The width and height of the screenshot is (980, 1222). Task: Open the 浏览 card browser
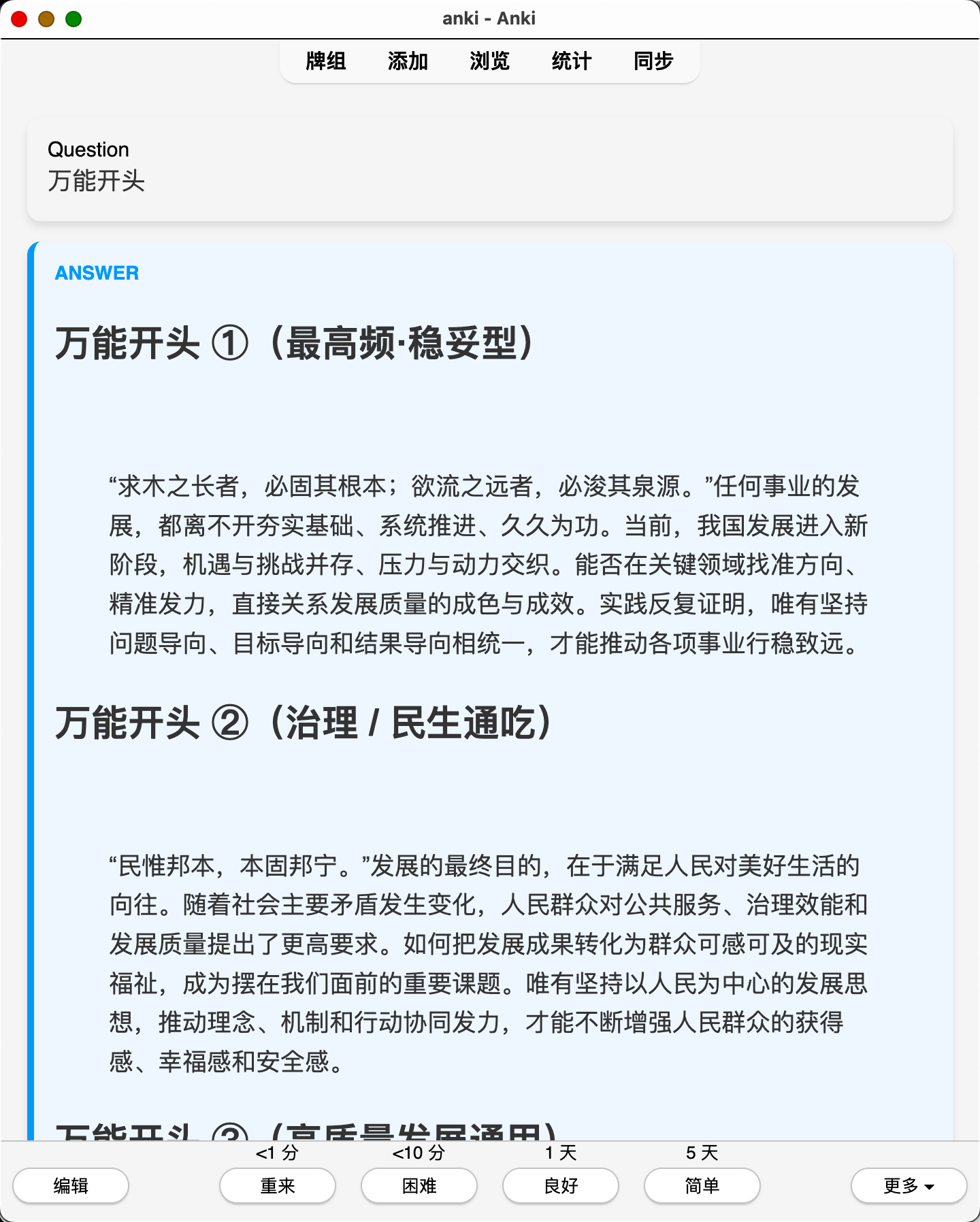pyautogui.click(x=489, y=61)
